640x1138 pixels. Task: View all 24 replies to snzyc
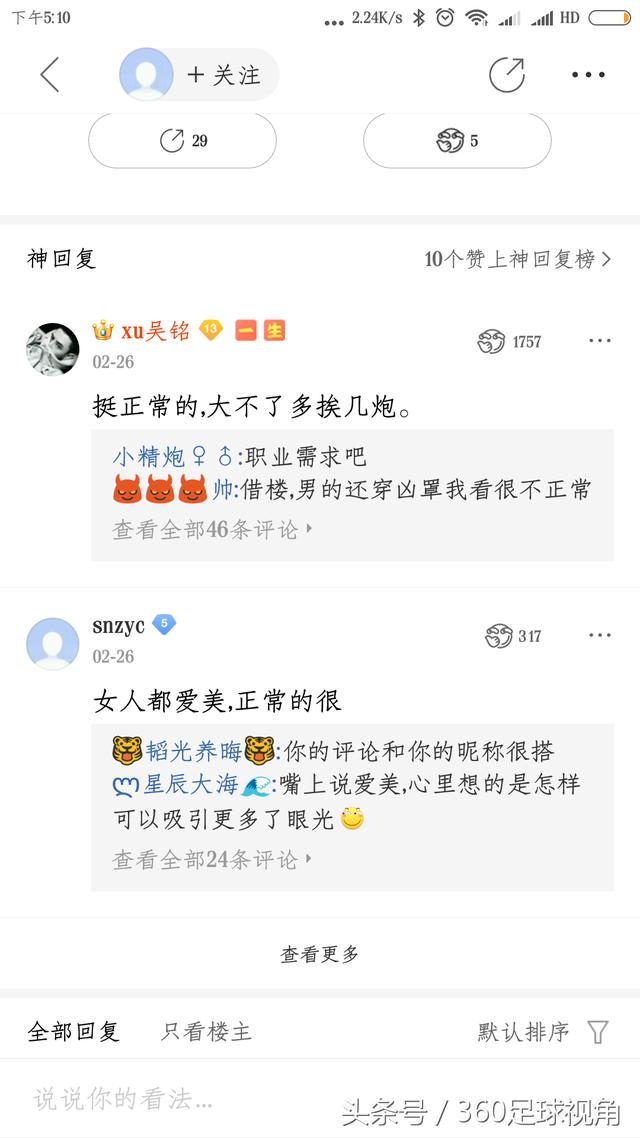coord(212,859)
